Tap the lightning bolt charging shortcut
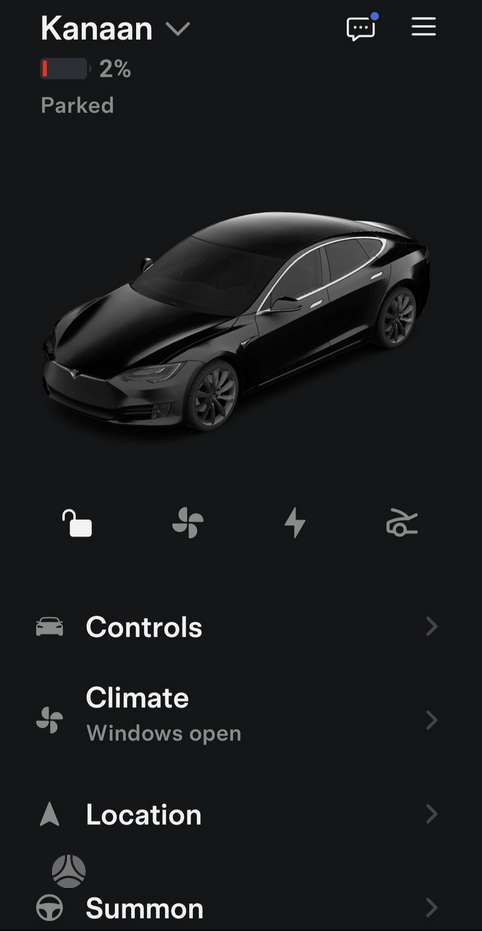The width and height of the screenshot is (482, 931). click(x=295, y=523)
